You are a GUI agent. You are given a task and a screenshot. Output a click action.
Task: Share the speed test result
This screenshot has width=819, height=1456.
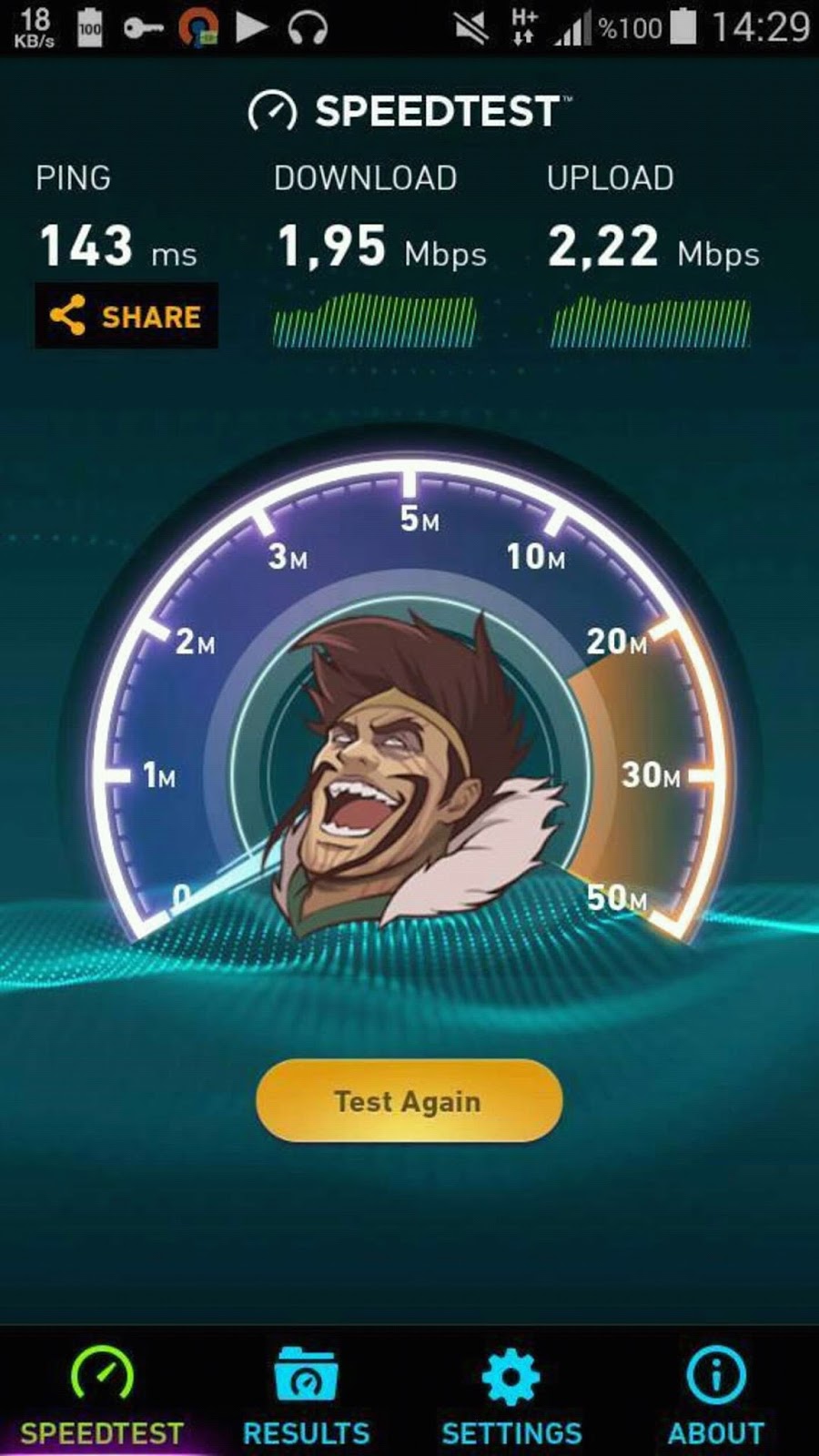click(126, 316)
